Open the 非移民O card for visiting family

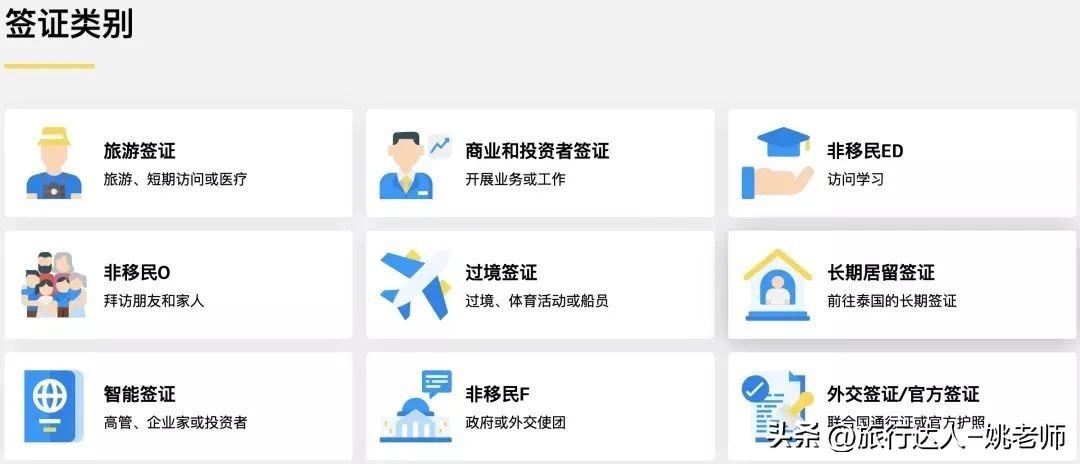tap(178, 285)
